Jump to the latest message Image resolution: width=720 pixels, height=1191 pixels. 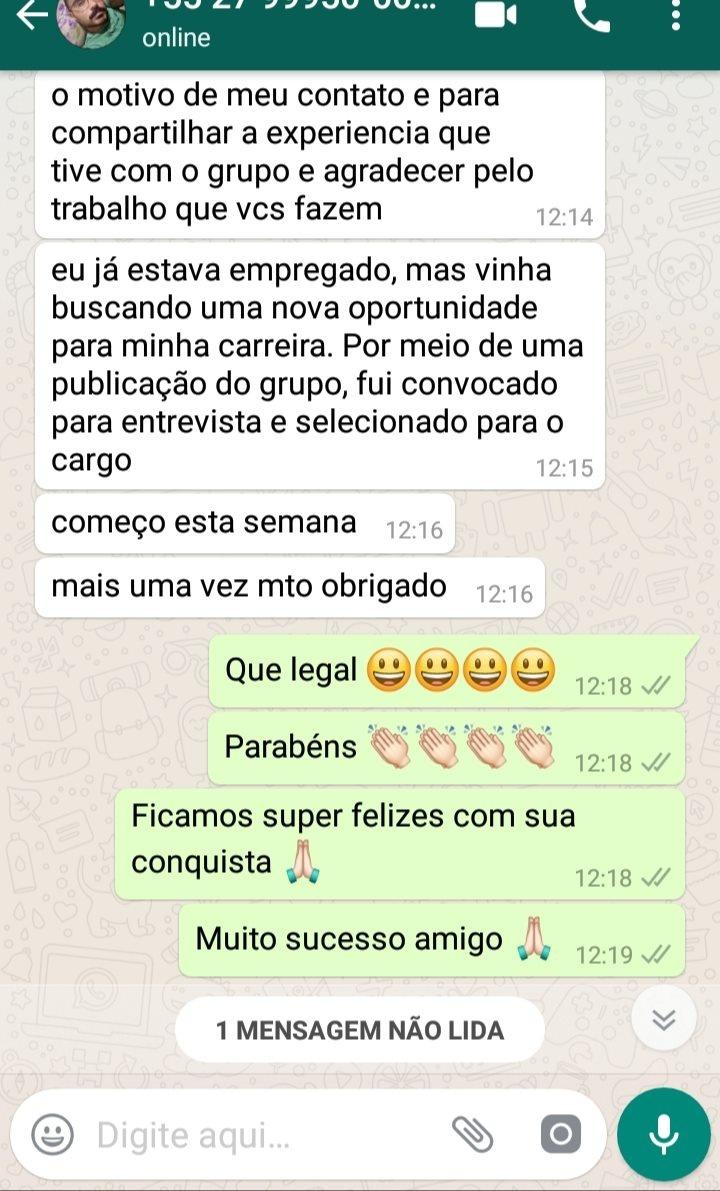pyautogui.click(x=664, y=1019)
